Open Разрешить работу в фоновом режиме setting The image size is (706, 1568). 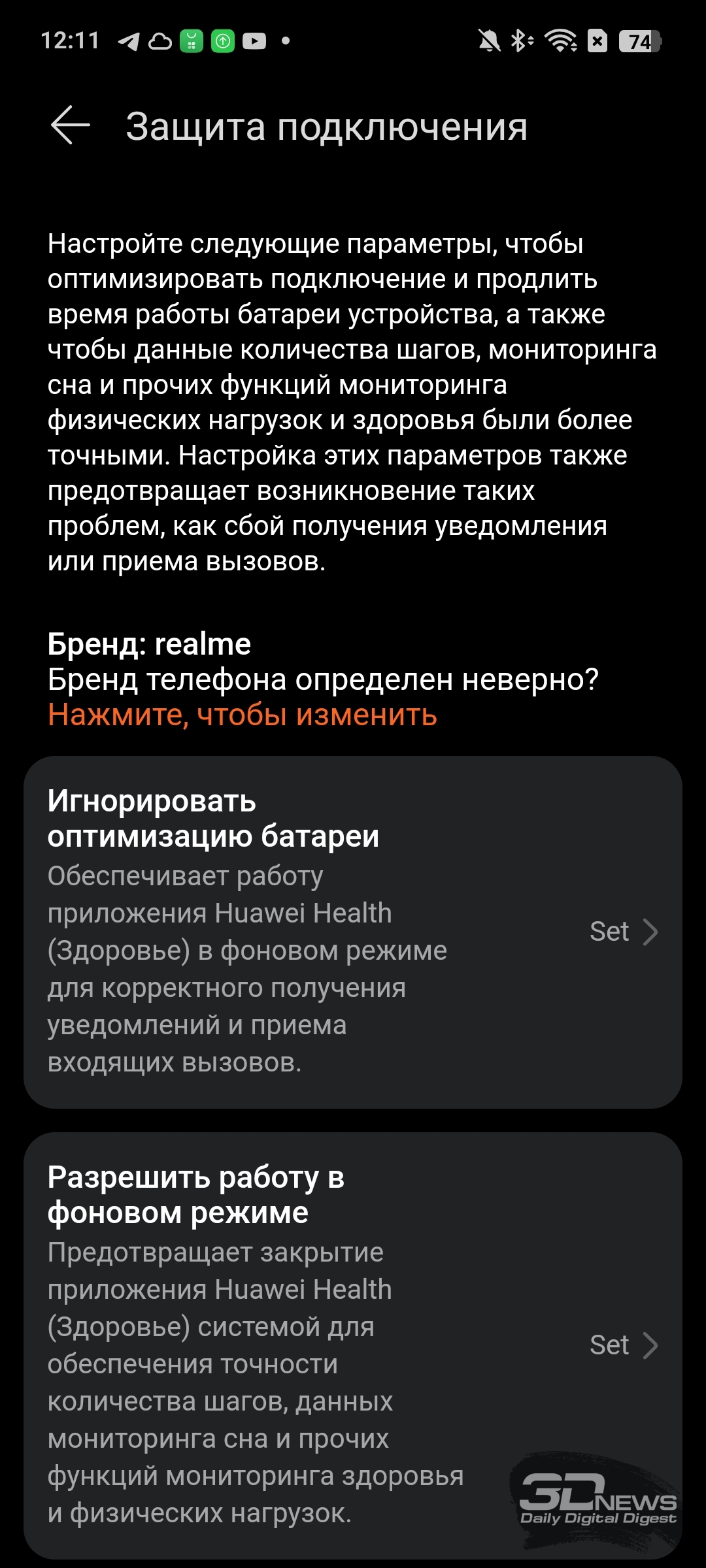coord(353,1345)
